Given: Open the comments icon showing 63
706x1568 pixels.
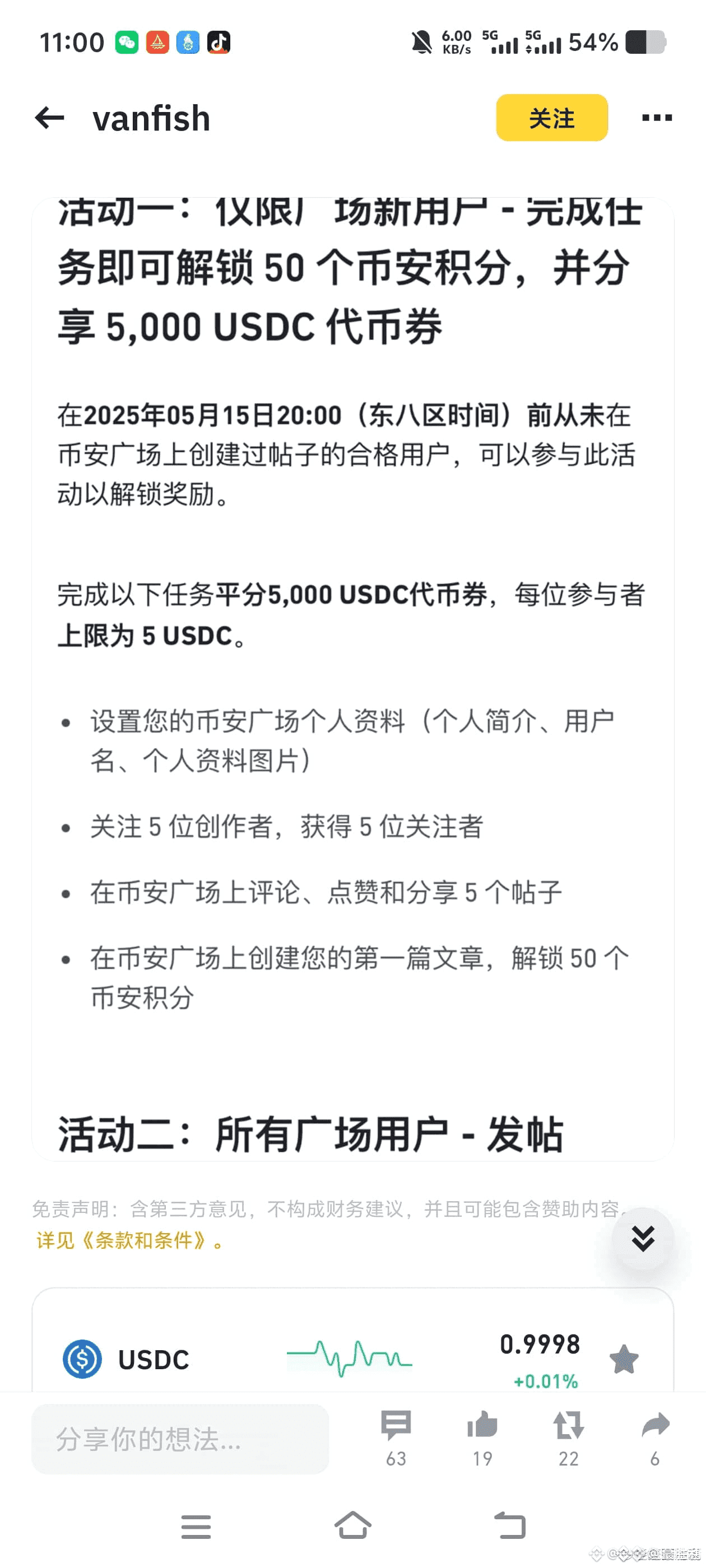Looking at the screenshot, I should click(x=396, y=1438).
